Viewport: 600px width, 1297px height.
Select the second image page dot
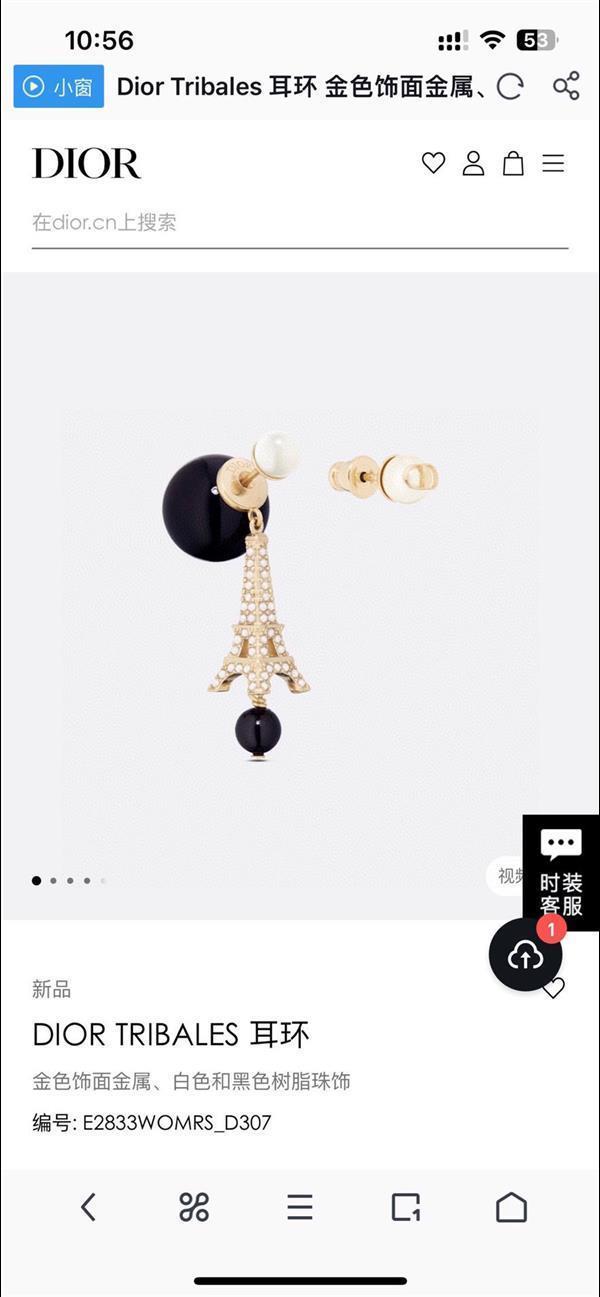pos(53,881)
